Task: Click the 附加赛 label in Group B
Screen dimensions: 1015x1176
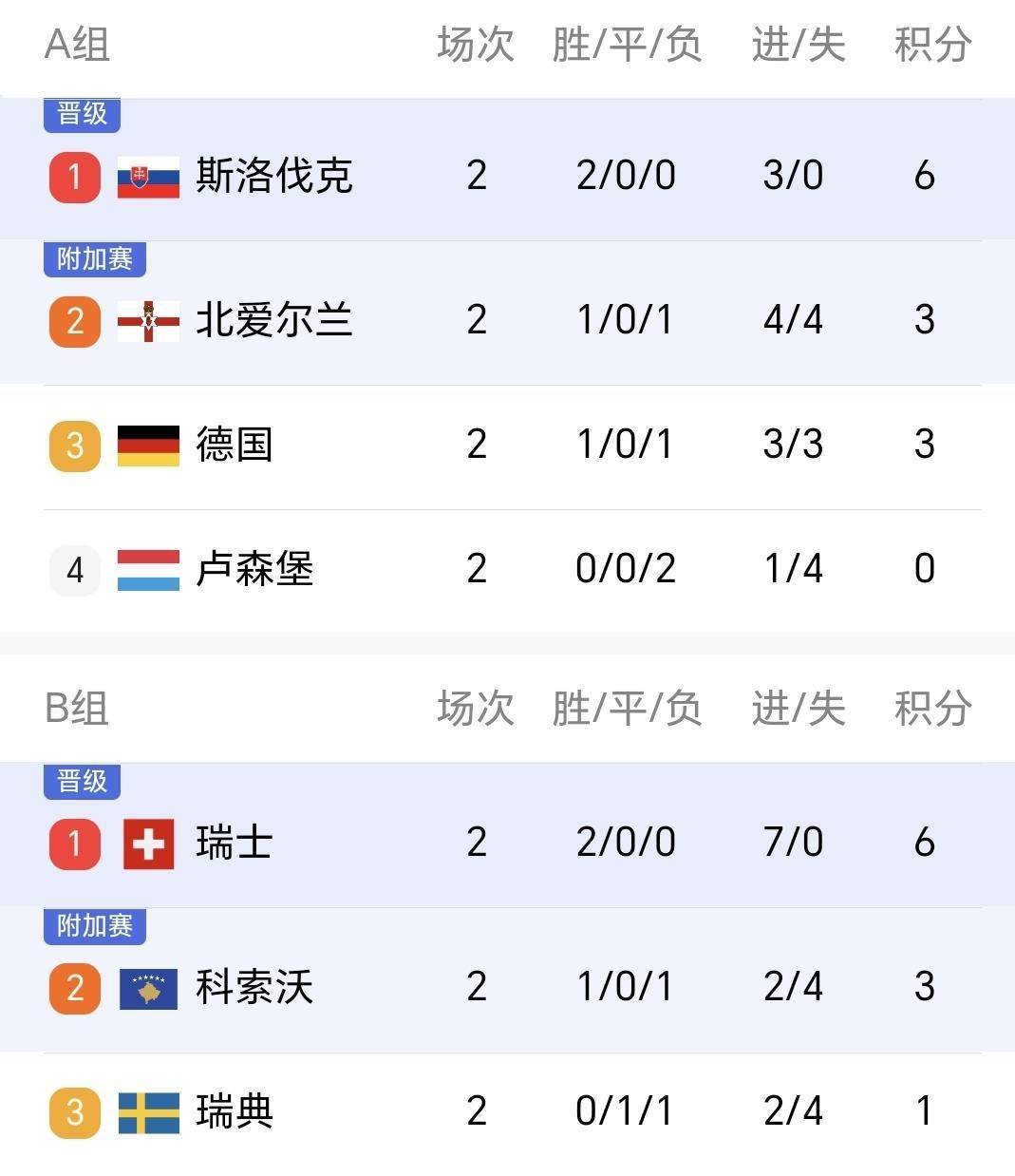Action: pyautogui.click(x=95, y=922)
